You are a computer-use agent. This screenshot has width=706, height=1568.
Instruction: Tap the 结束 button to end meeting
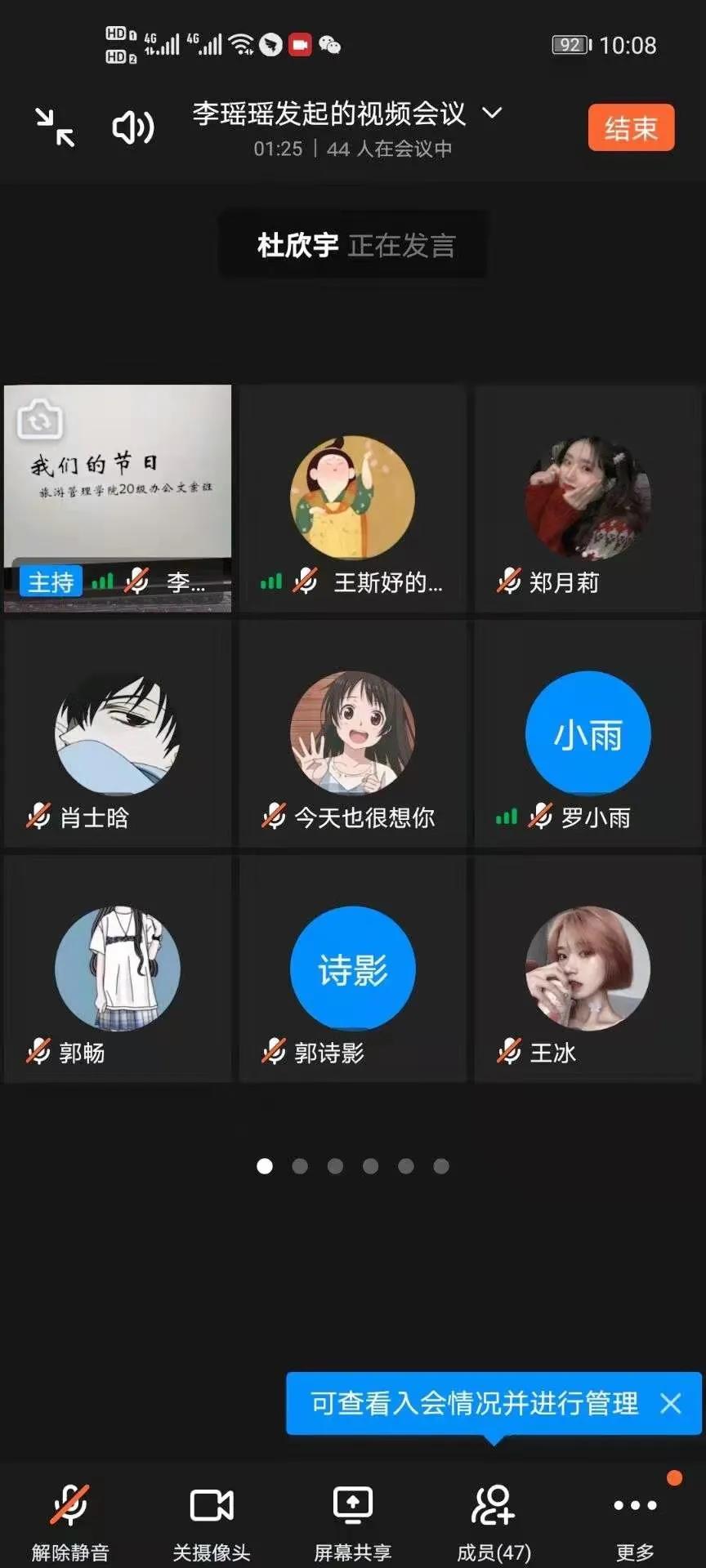[631, 127]
